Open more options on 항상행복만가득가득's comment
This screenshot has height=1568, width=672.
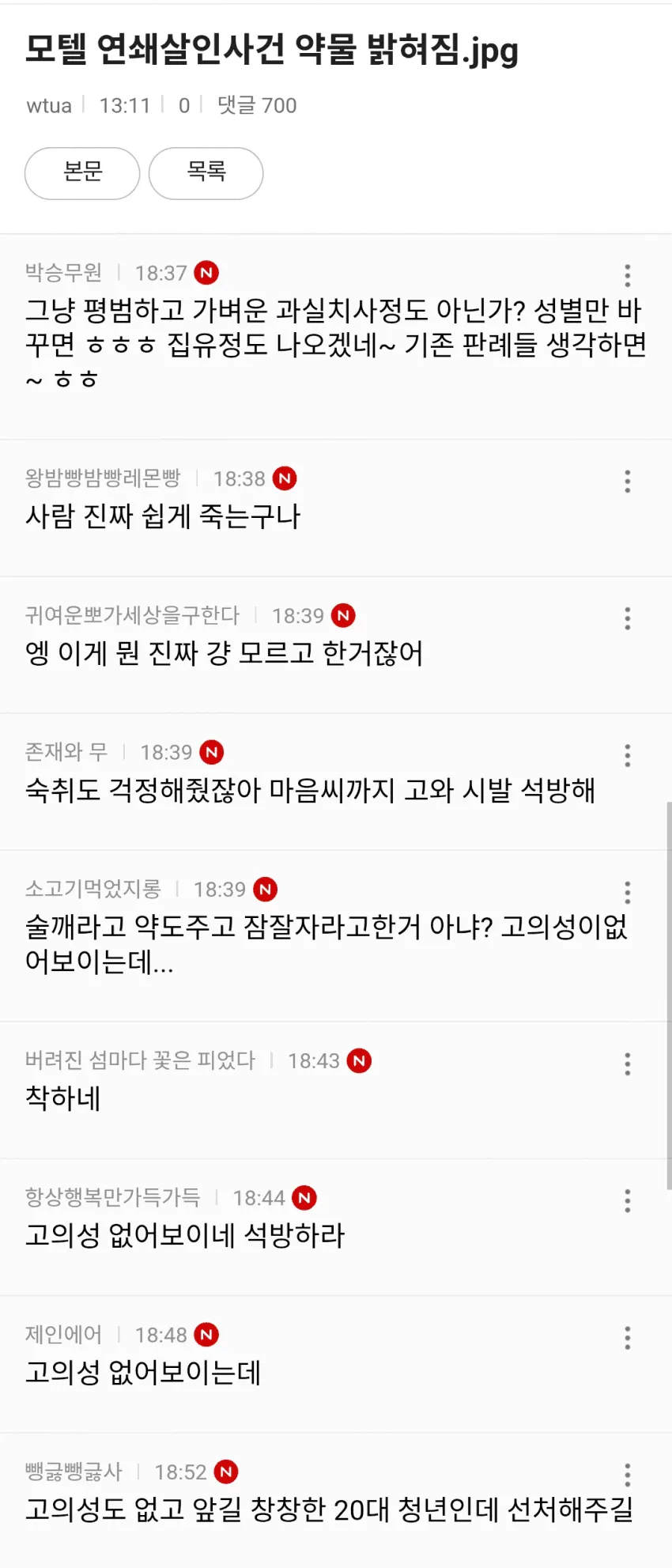click(627, 1200)
